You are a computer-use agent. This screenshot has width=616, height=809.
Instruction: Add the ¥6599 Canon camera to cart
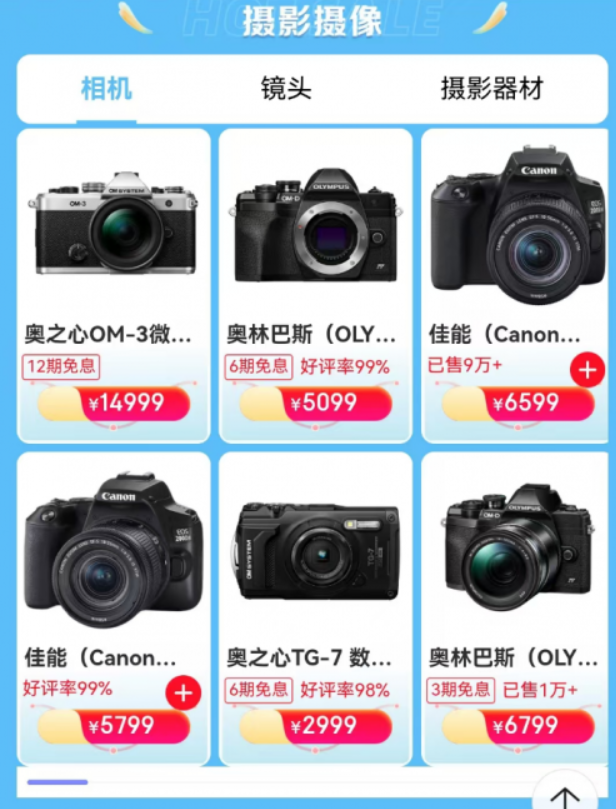[x=587, y=371]
